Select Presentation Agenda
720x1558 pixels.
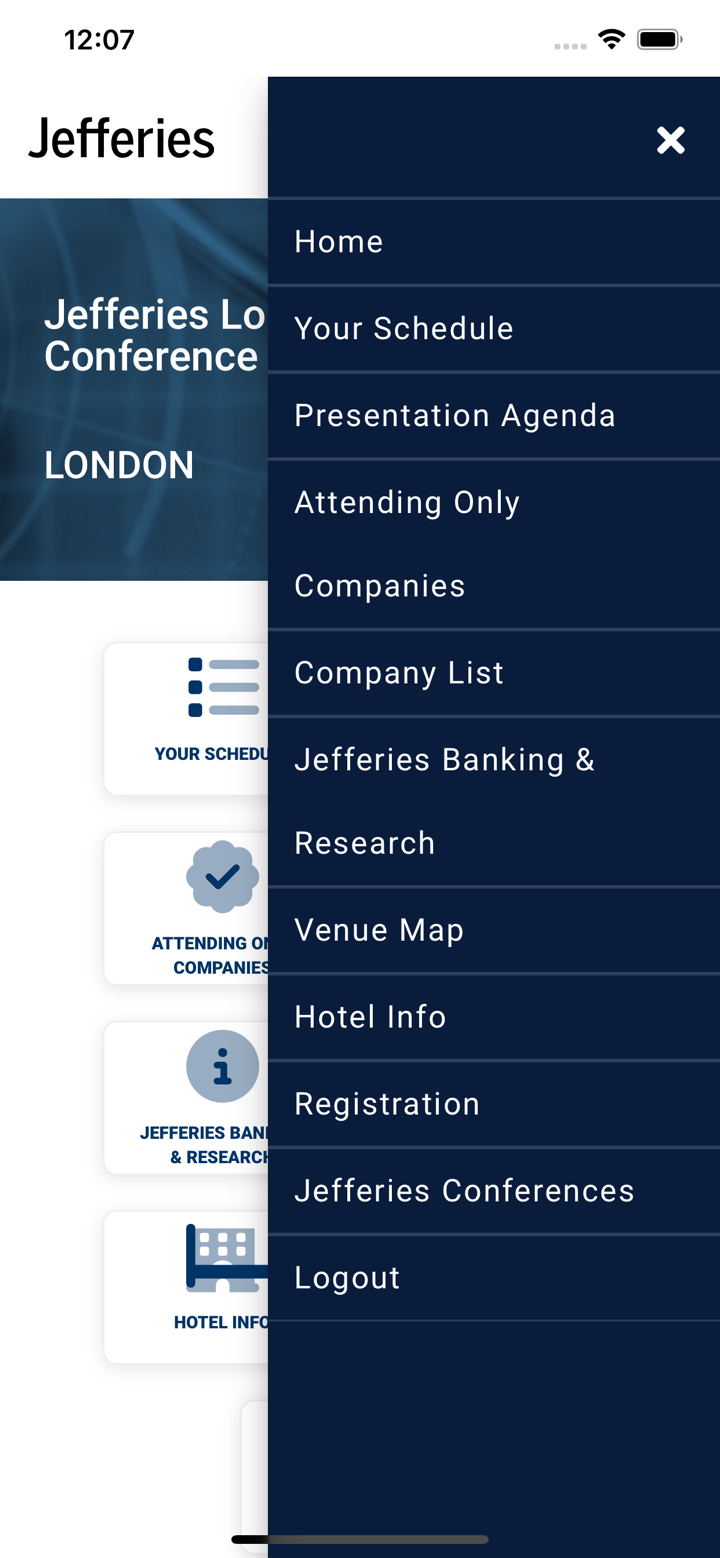[455, 416]
